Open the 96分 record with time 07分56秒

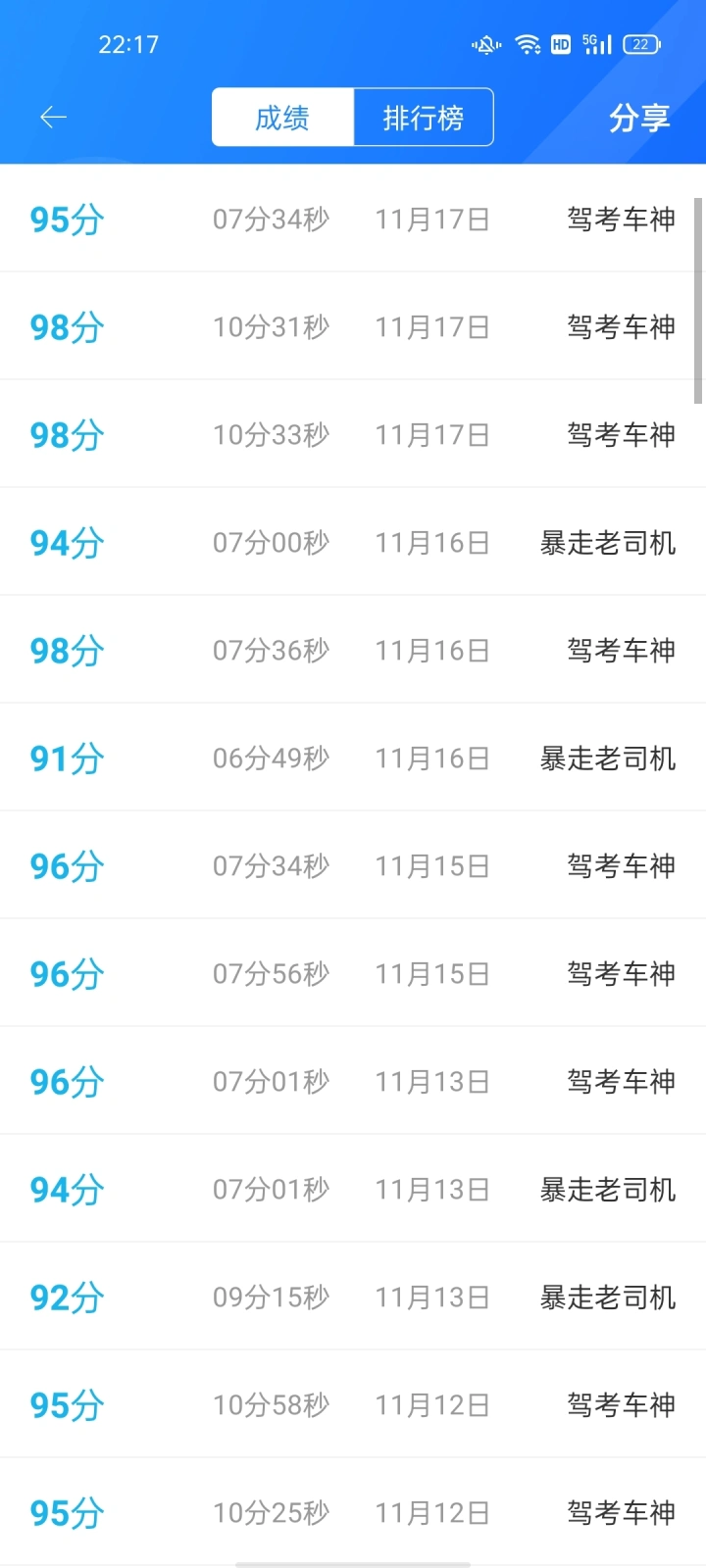(x=353, y=973)
